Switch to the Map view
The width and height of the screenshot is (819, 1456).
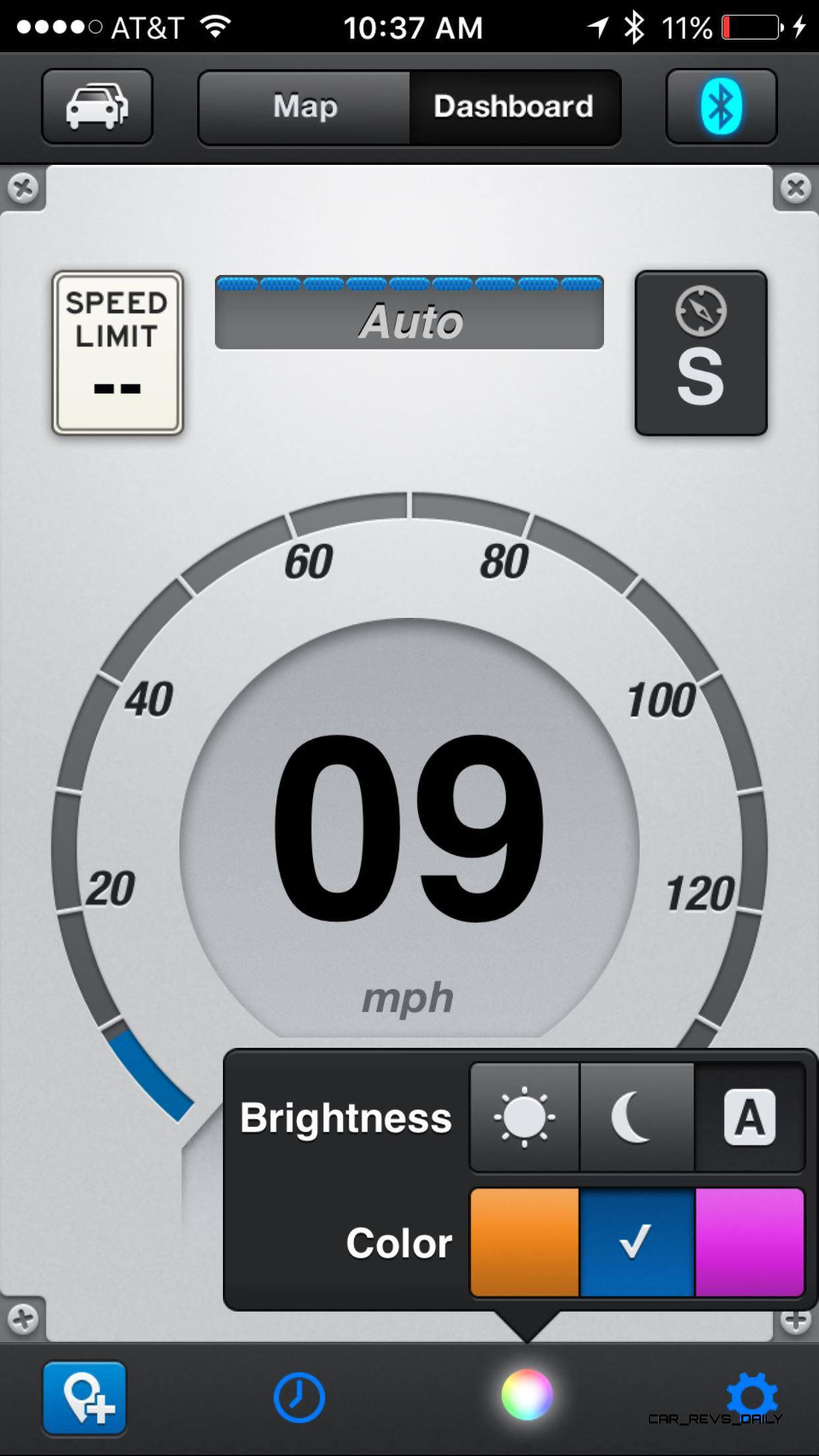point(305,107)
